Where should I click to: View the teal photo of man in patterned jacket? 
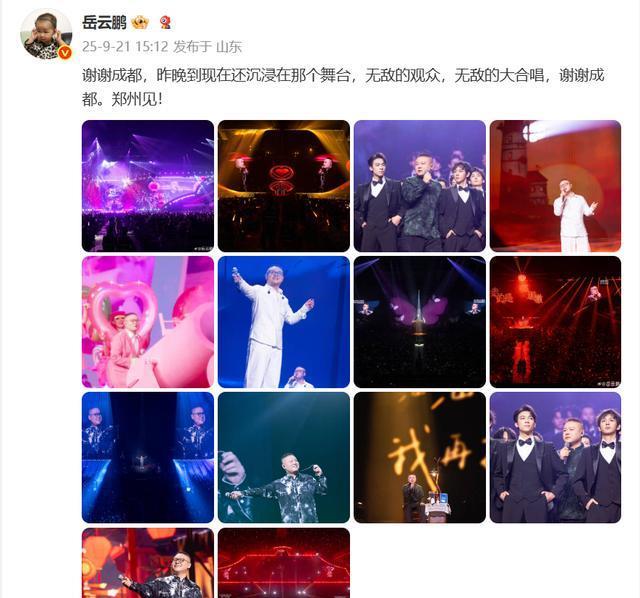click(284, 458)
